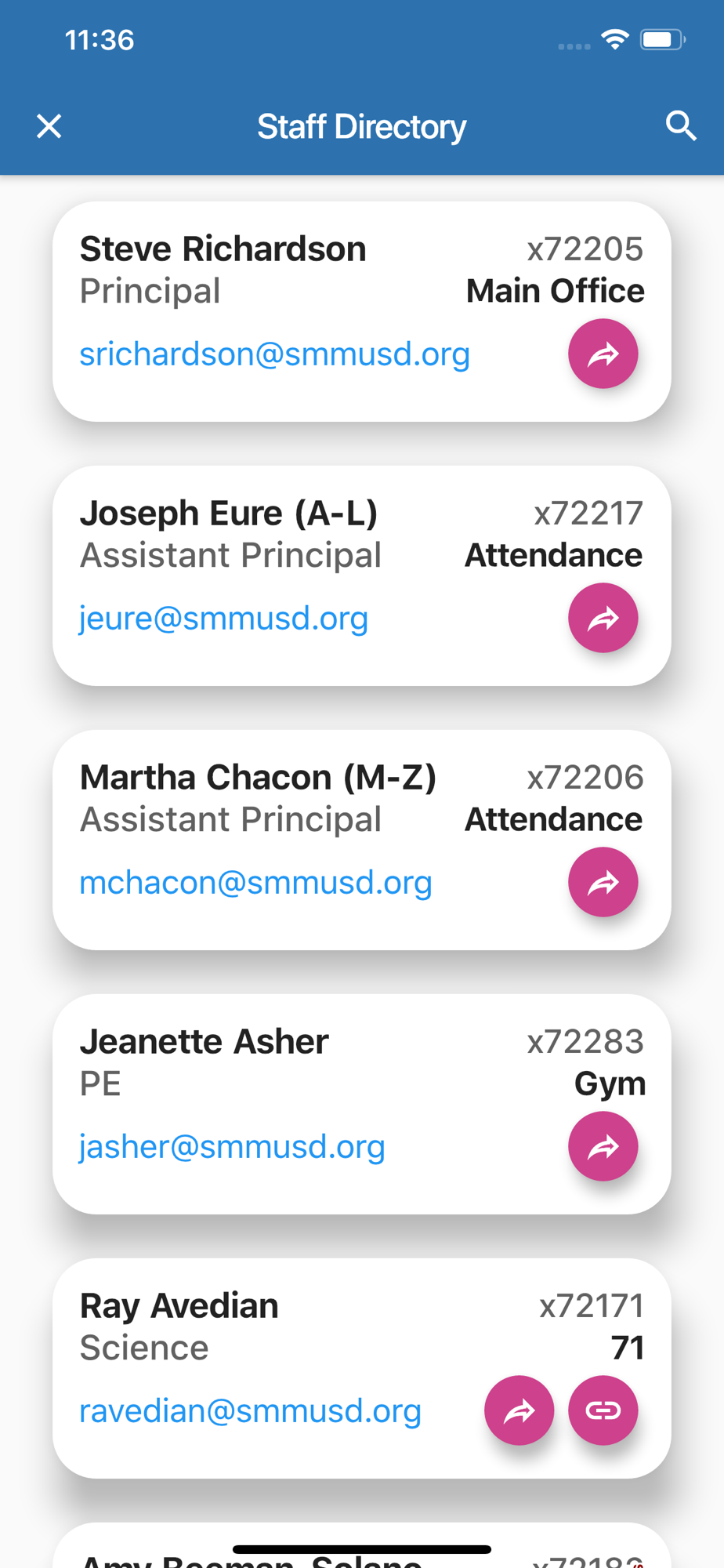
Task: Share Ray Avedian's contact
Action: pos(519,1411)
